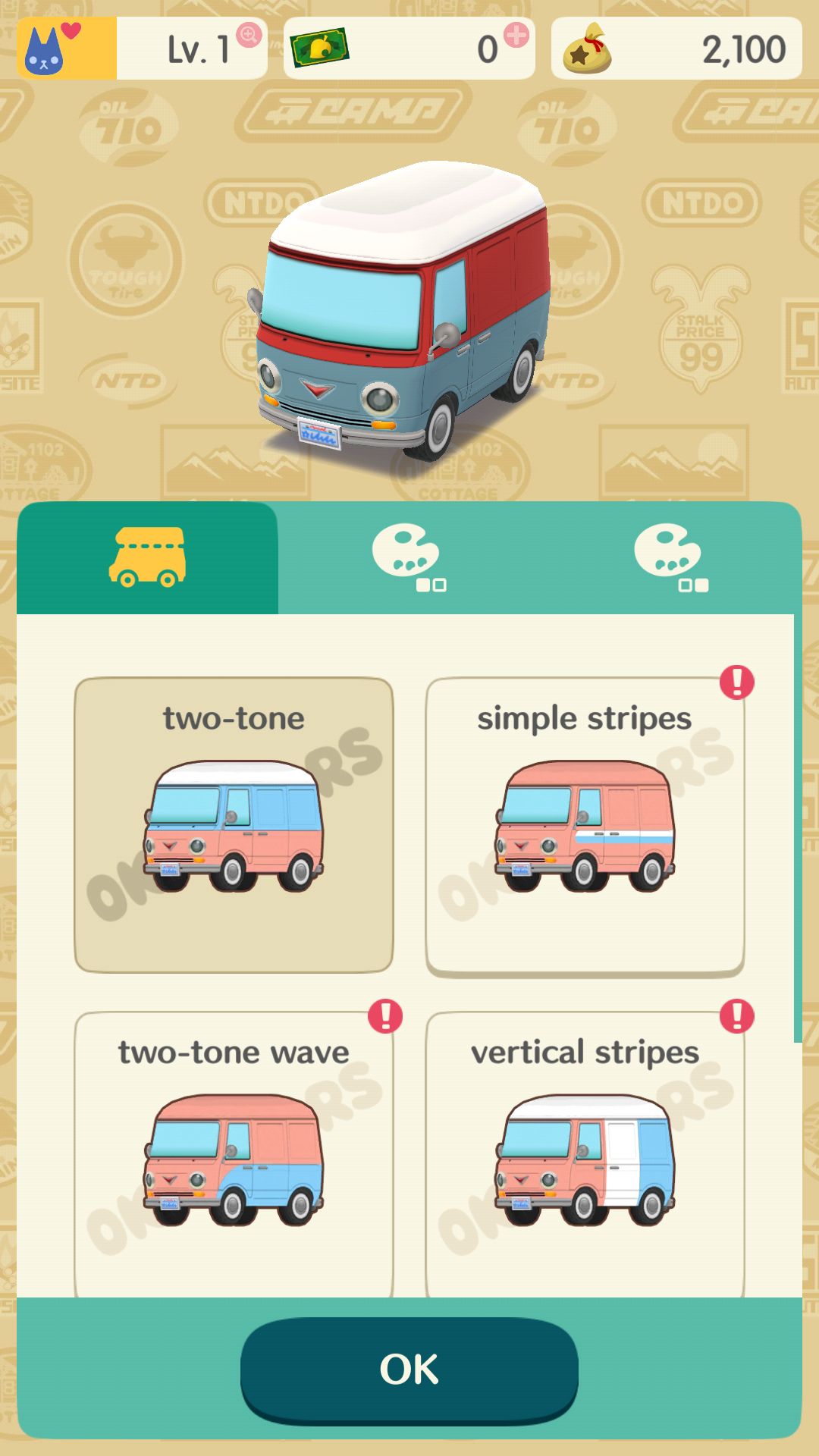Open the second color palette tab
This screenshot has width=819, height=1456.
click(671, 558)
